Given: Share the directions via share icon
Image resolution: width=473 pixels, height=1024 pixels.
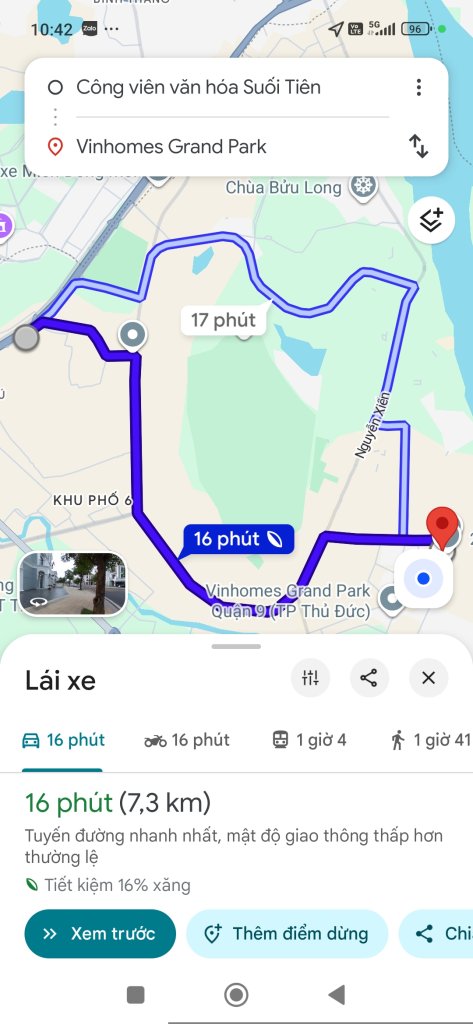Looking at the screenshot, I should [x=369, y=678].
